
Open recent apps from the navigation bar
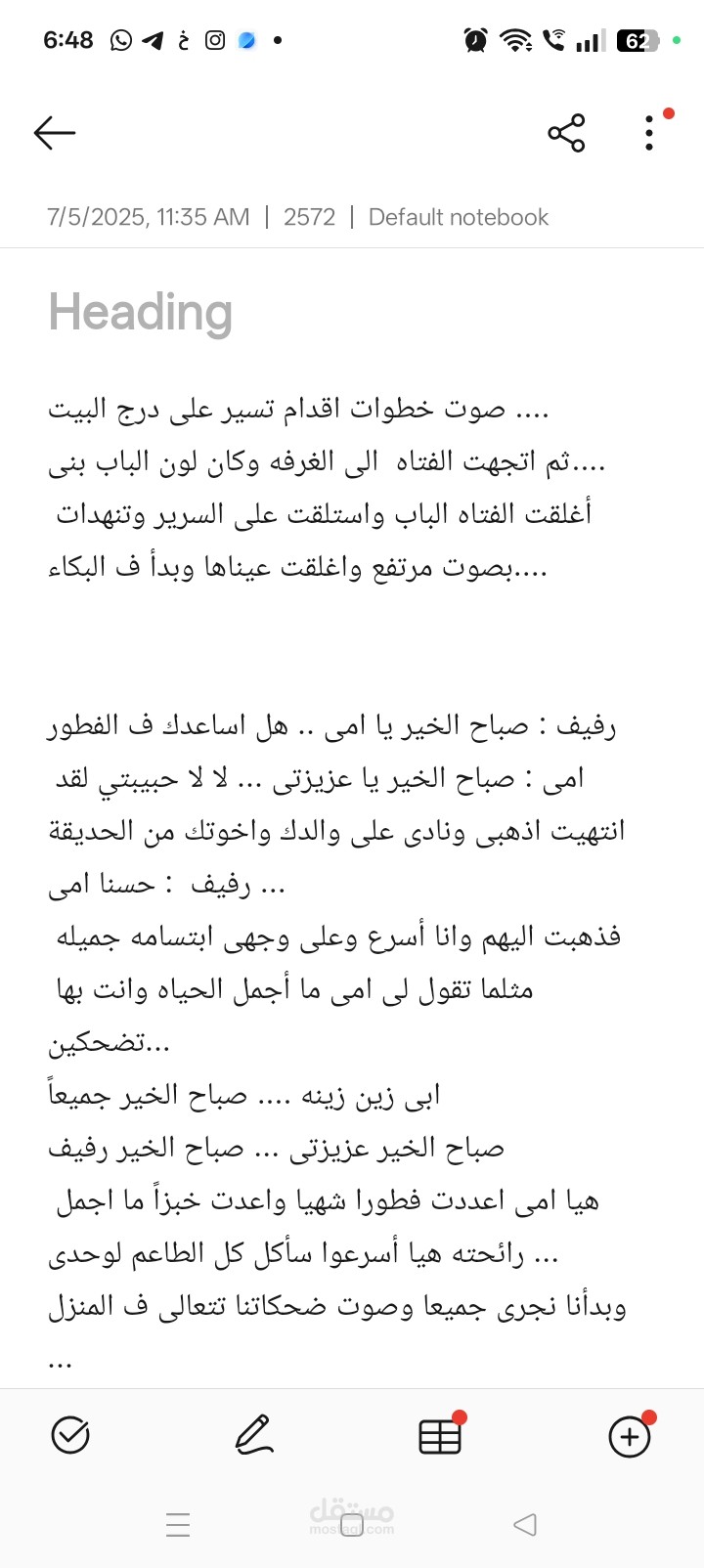(x=178, y=1523)
